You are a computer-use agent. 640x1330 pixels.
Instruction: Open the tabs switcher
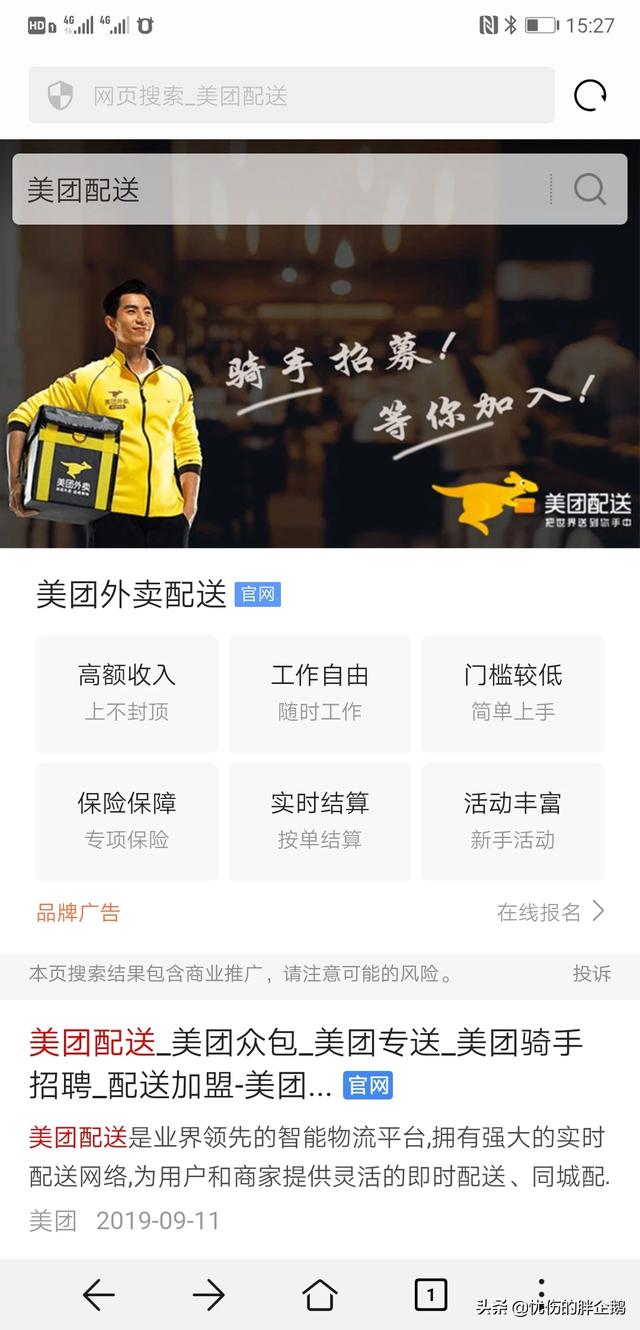point(431,1295)
